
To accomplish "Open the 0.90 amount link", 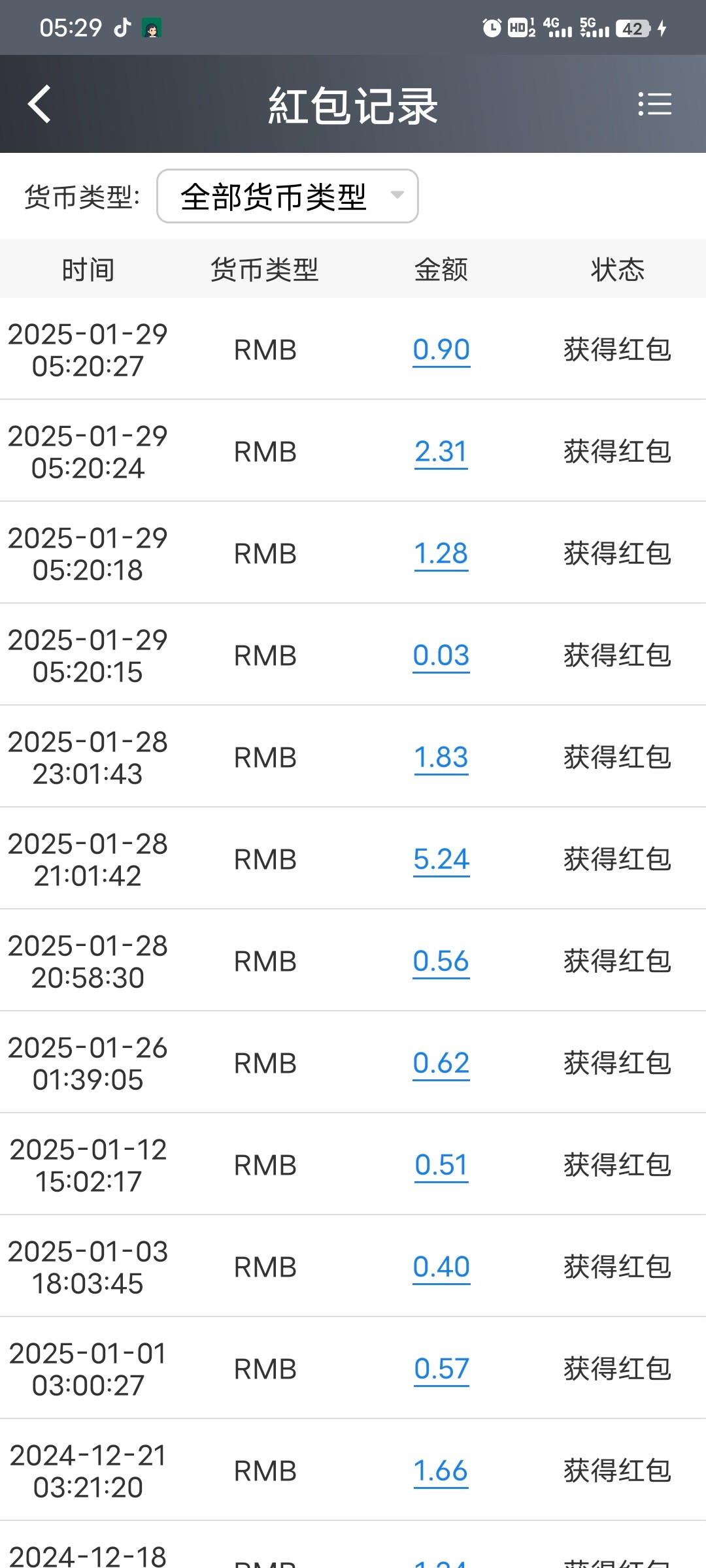I will (x=441, y=350).
